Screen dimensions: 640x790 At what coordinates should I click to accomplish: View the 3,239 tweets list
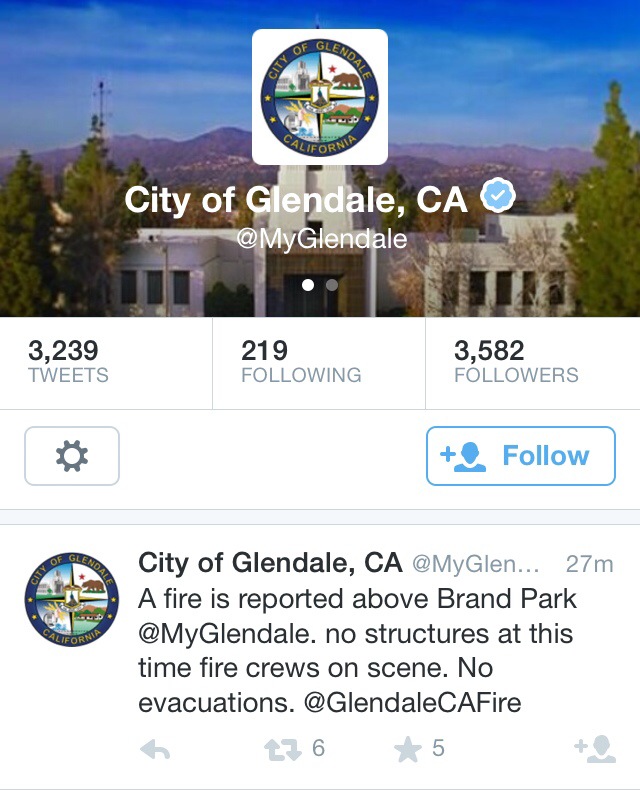pyautogui.click(x=68, y=362)
